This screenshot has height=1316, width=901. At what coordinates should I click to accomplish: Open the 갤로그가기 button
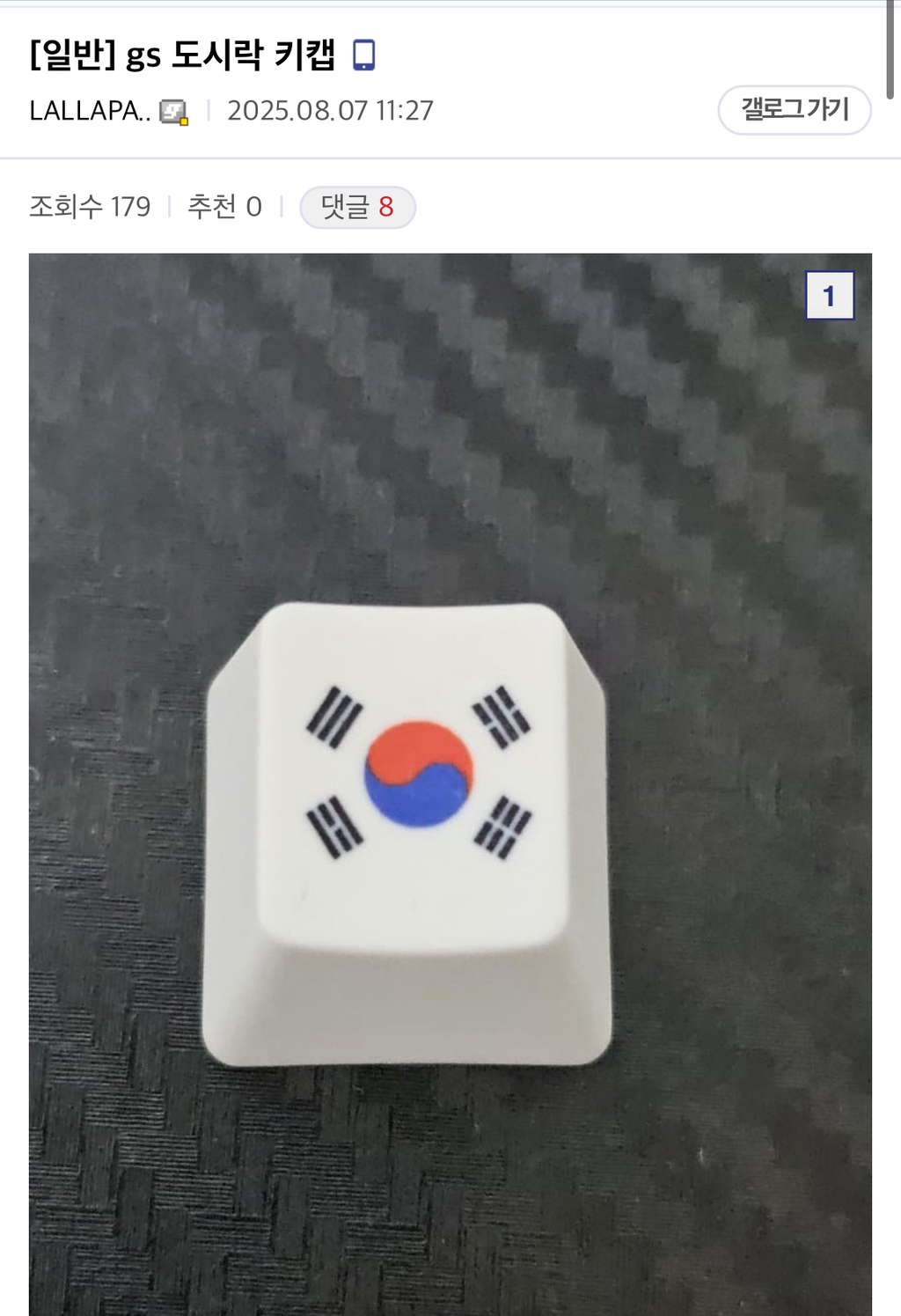[794, 110]
